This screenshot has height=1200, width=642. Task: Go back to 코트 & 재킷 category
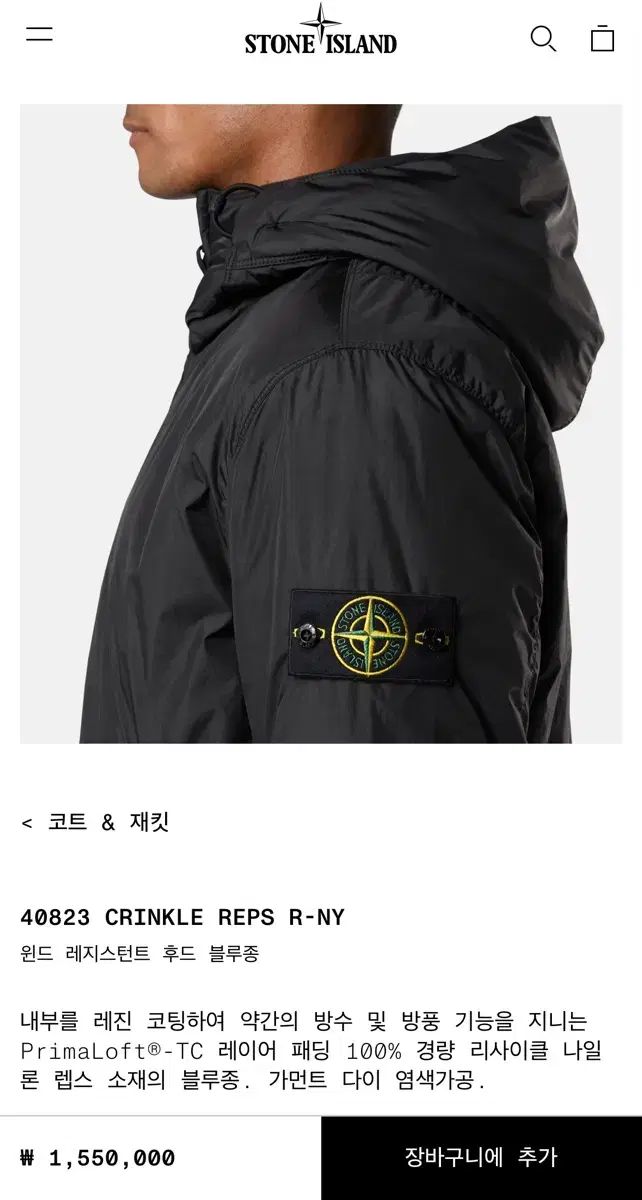point(95,823)
